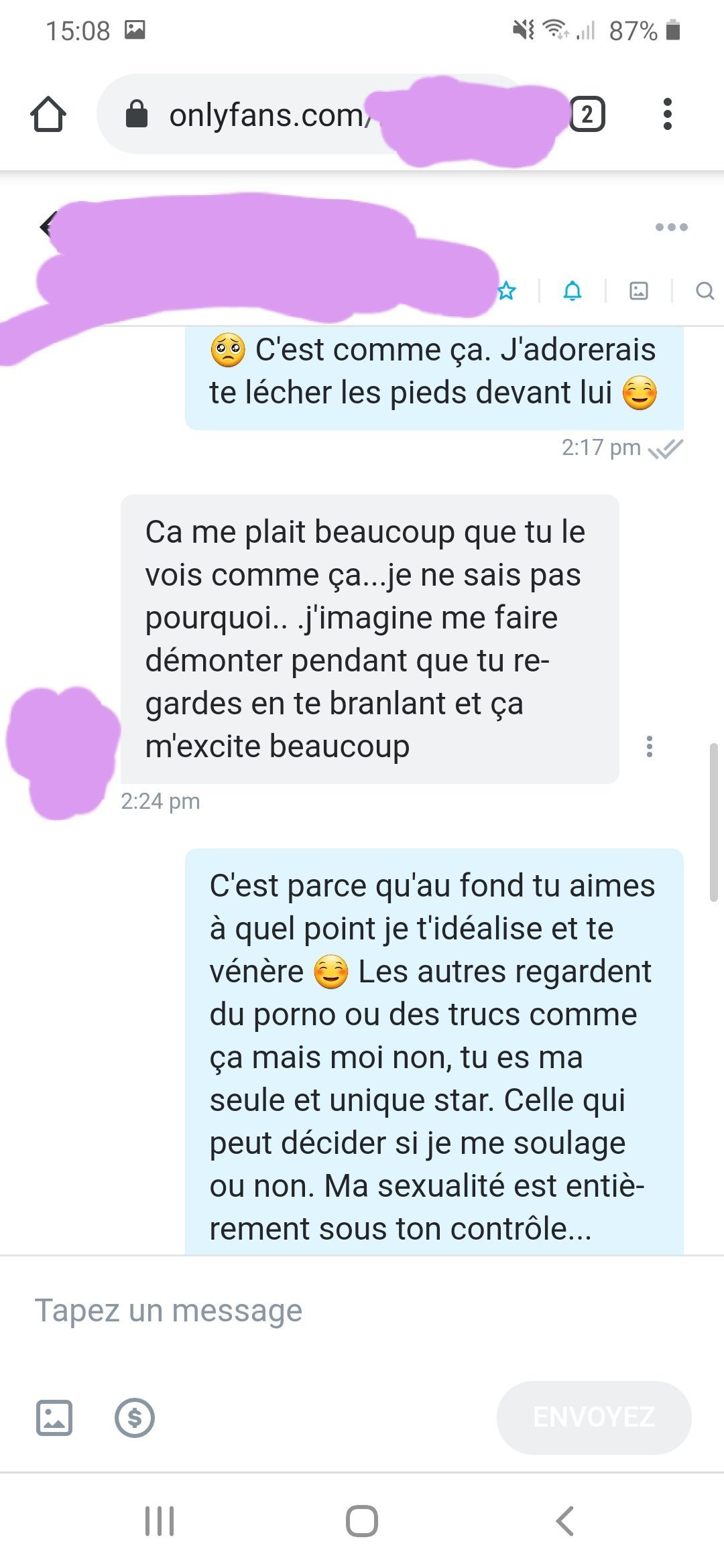This screenshot has width=724, height=1568.
Task: Tap the ENVOYEZ send button
Action: pyautogui.click(x=593, y=1417)
